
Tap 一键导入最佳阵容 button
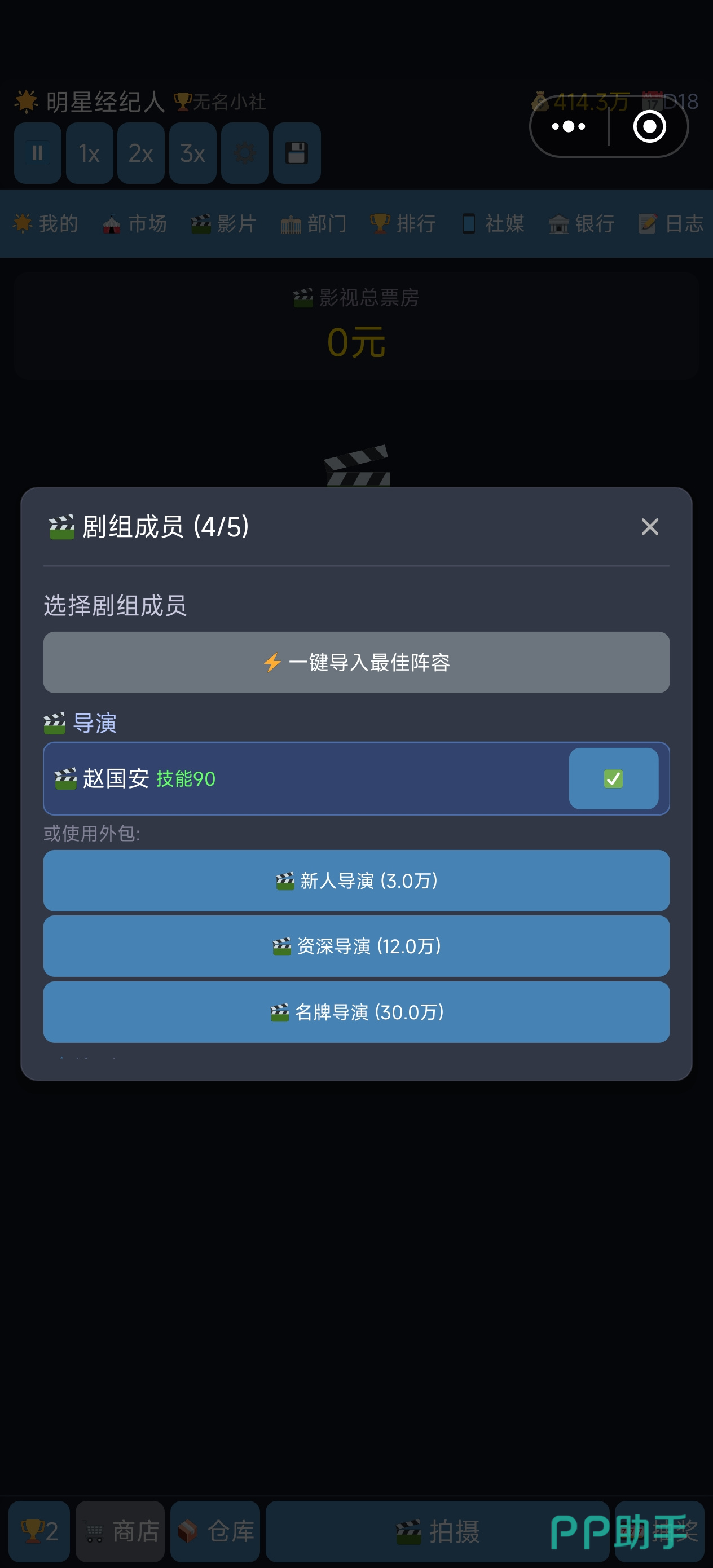356,662
